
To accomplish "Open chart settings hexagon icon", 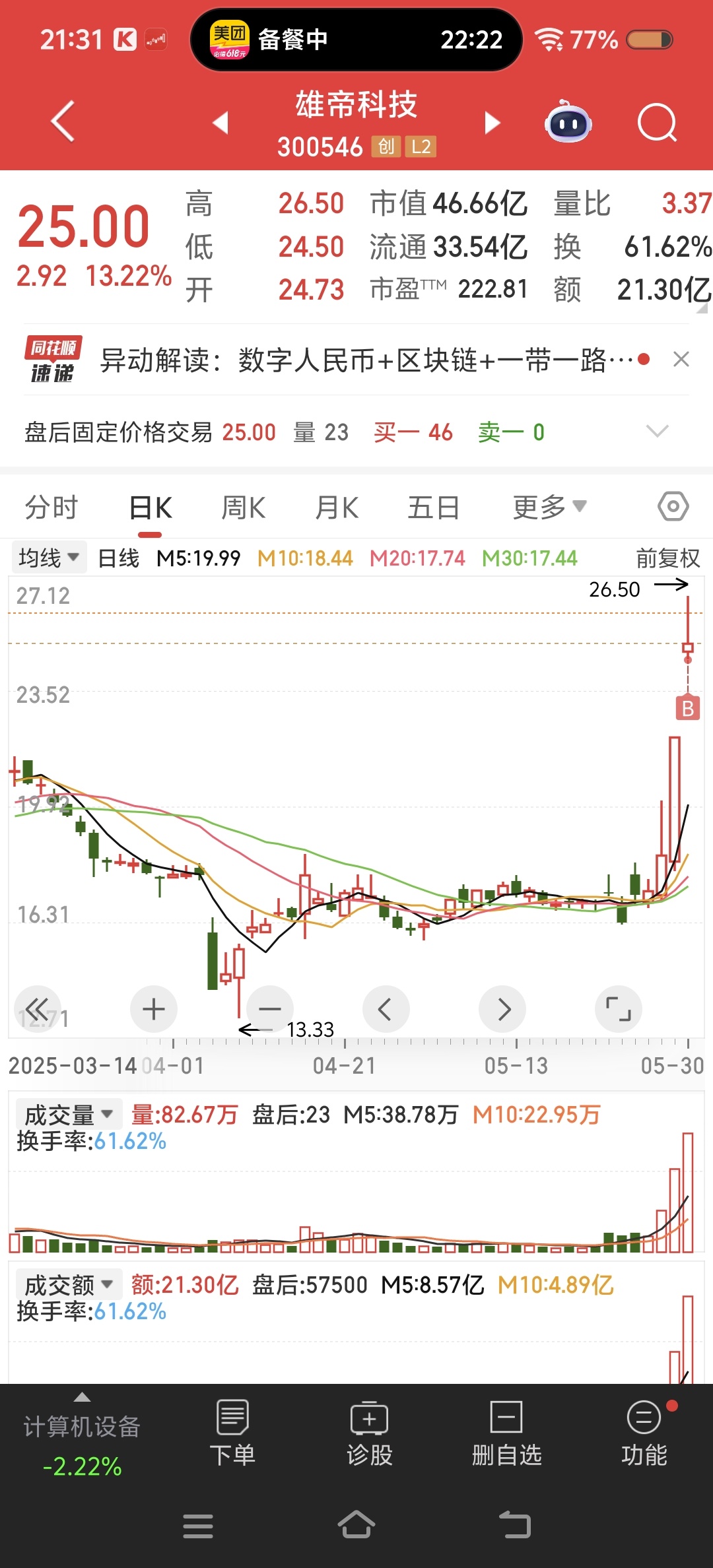I will (x=673, y=507).
